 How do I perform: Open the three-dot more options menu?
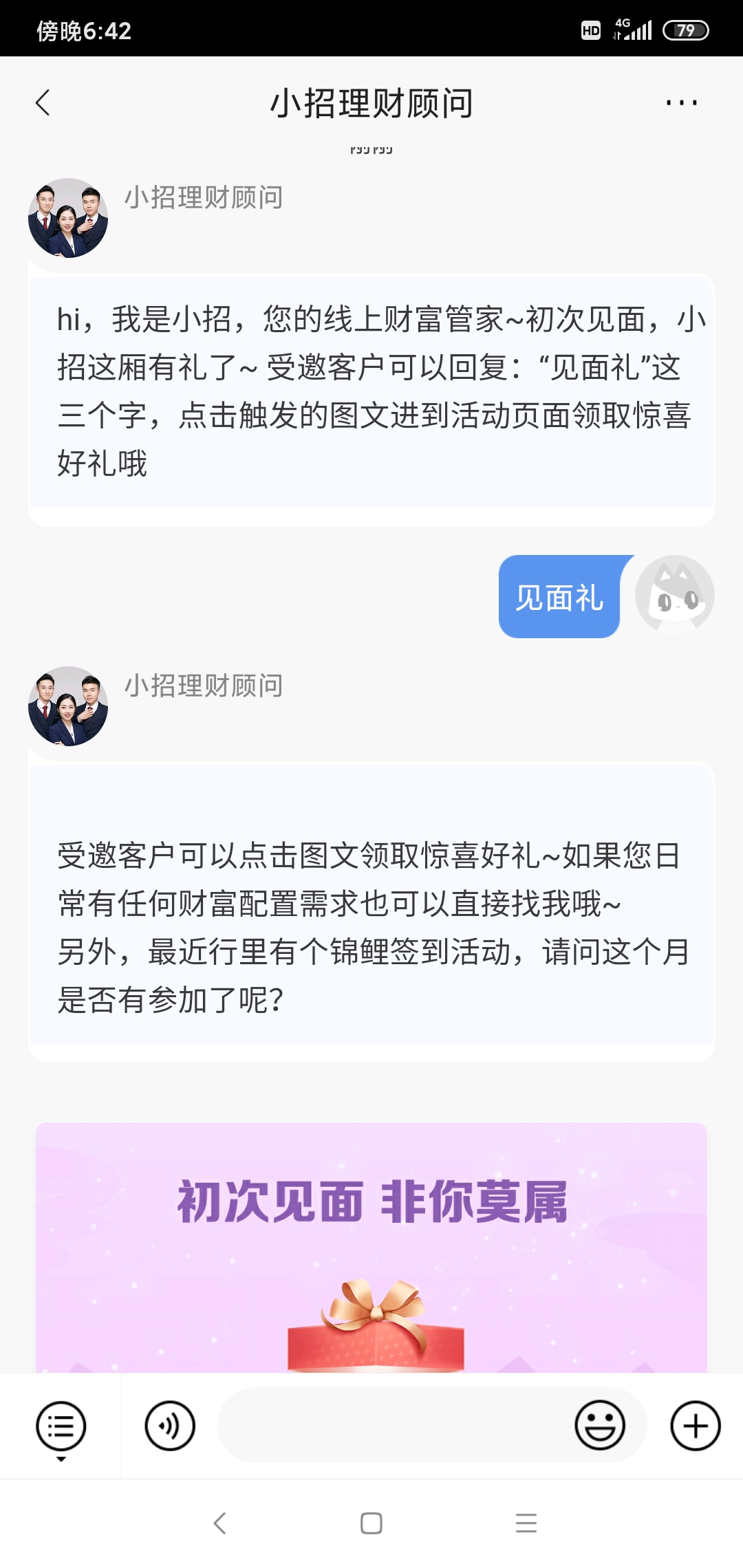pos(681,103)
